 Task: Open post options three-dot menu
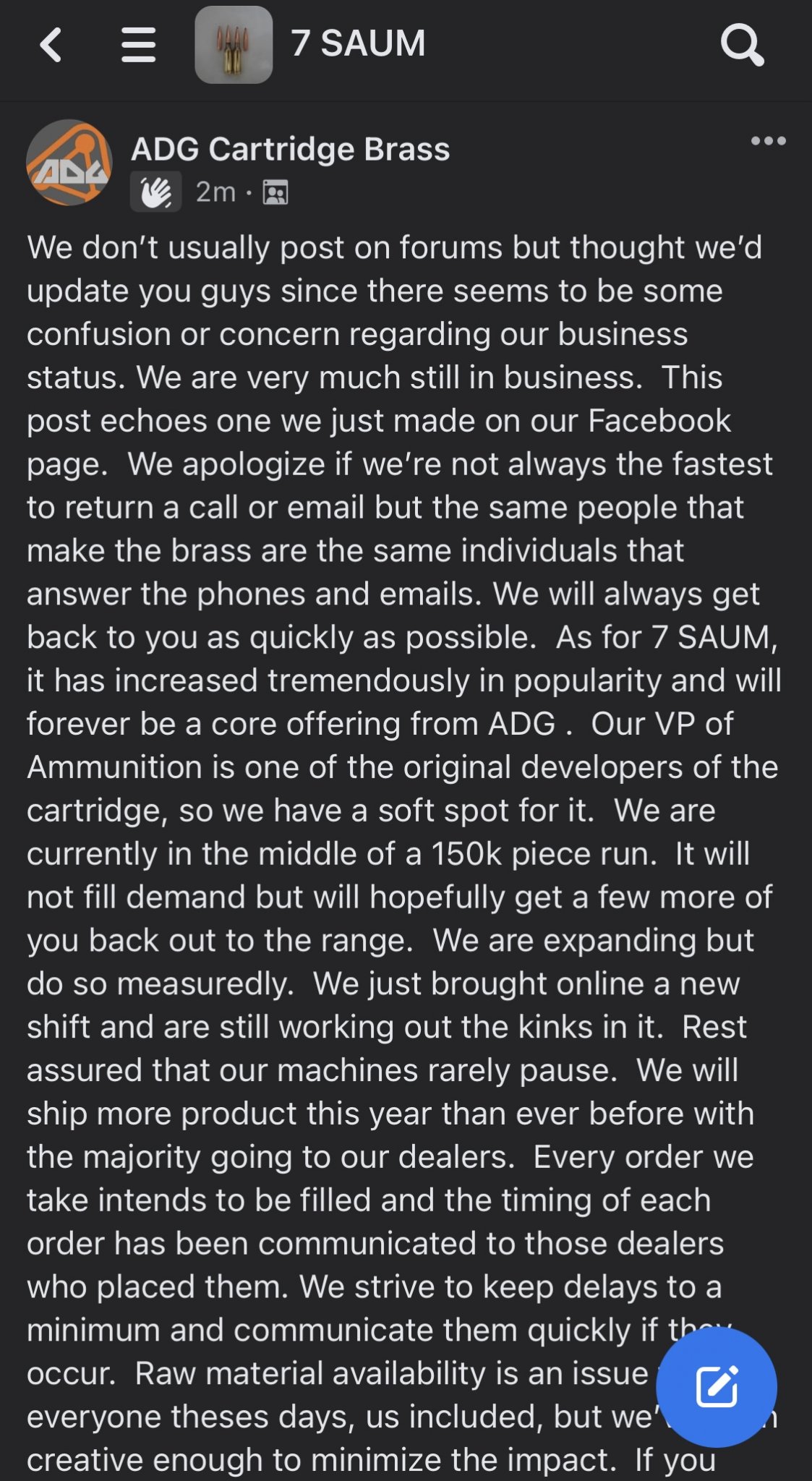(768, 141)
